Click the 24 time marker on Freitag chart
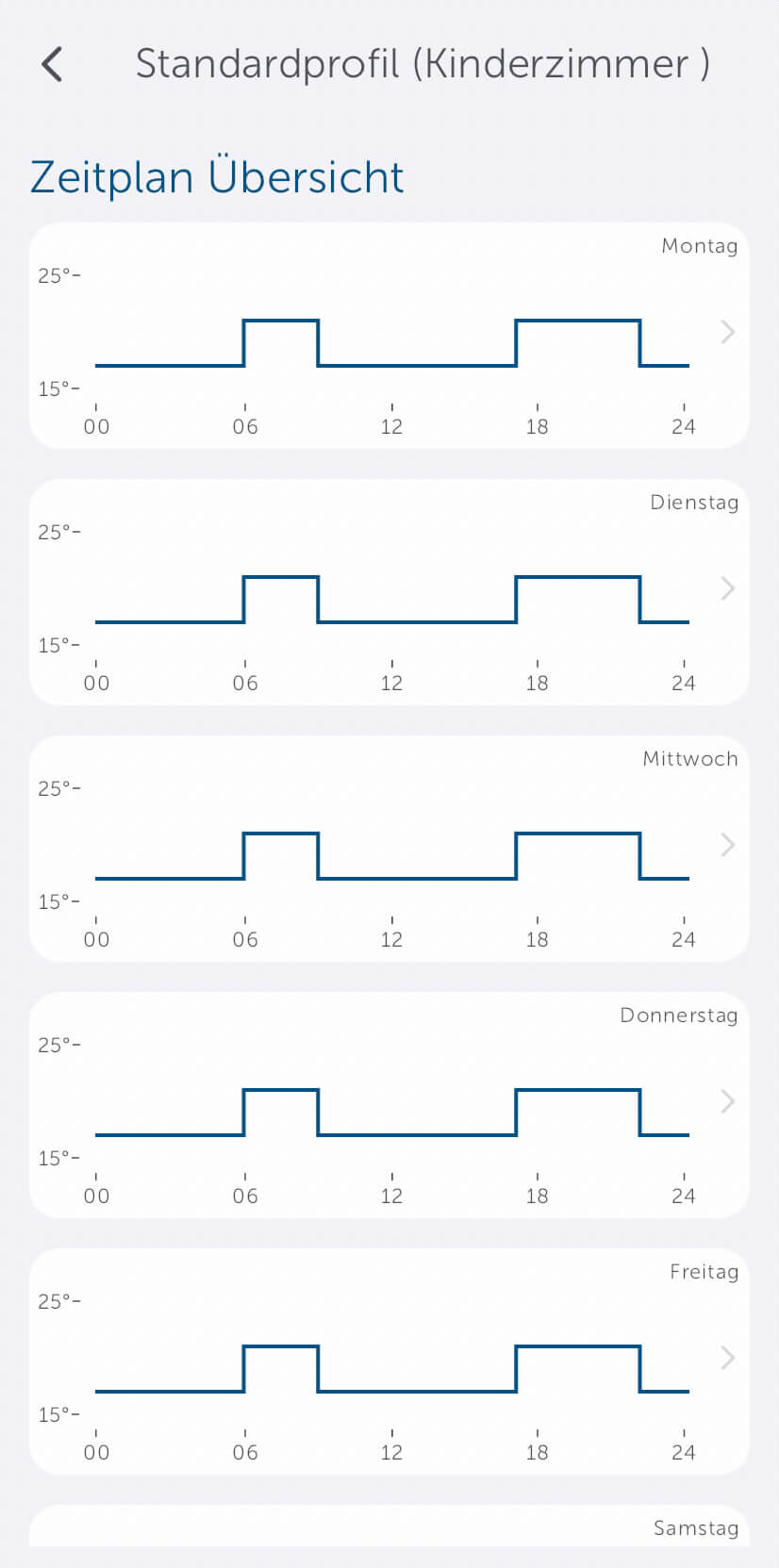Viewport: 779px width, 1568px height. pos(682,1452)
